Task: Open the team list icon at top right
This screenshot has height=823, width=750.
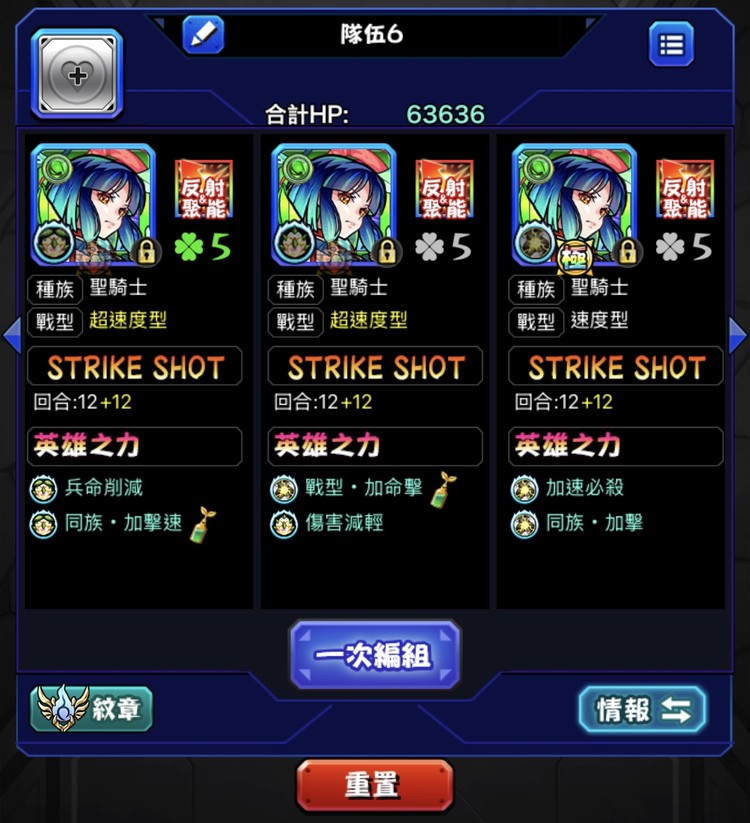Action: tap(672, 44)
